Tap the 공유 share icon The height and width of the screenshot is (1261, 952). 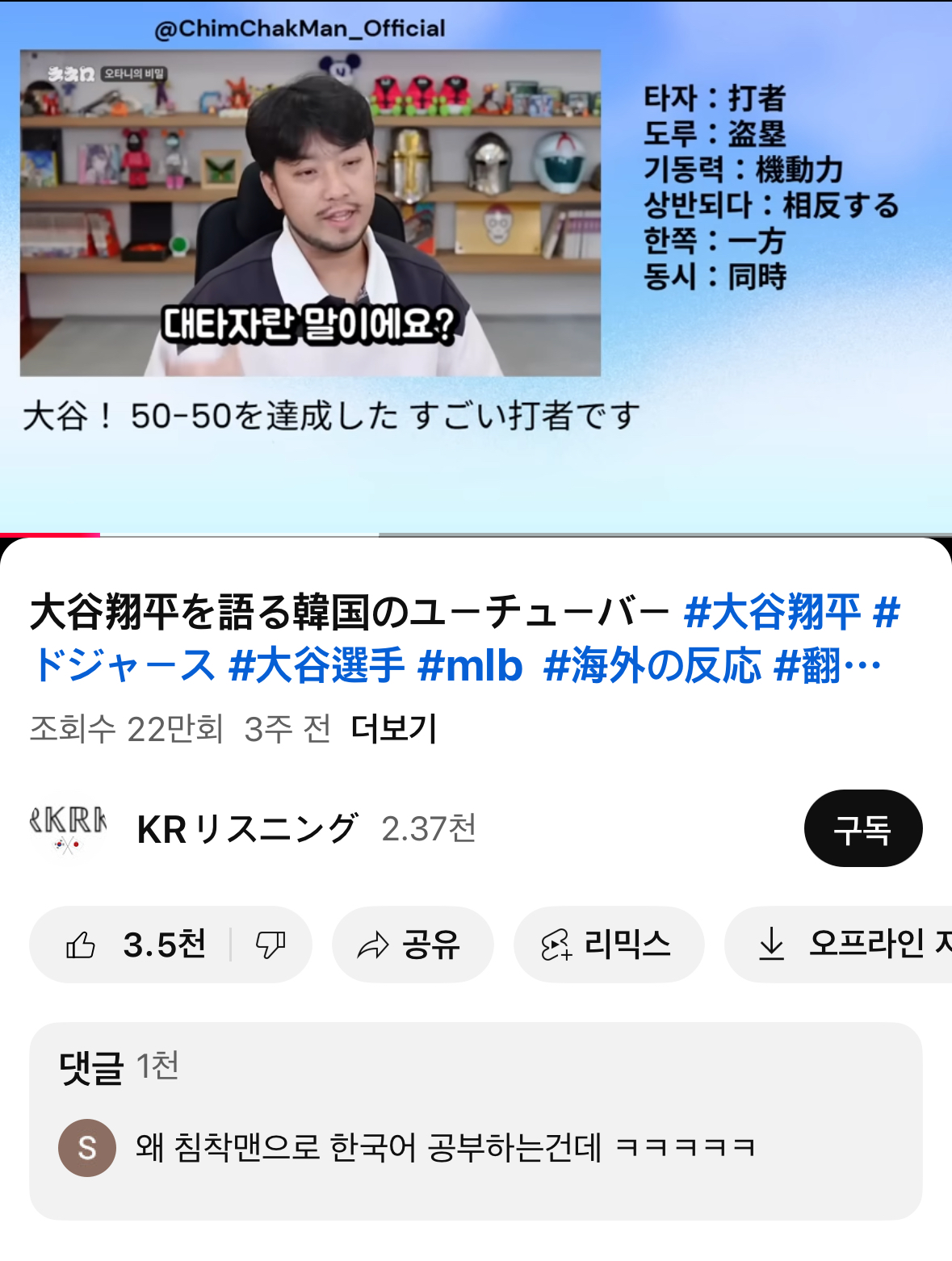(x=374, y=943)
